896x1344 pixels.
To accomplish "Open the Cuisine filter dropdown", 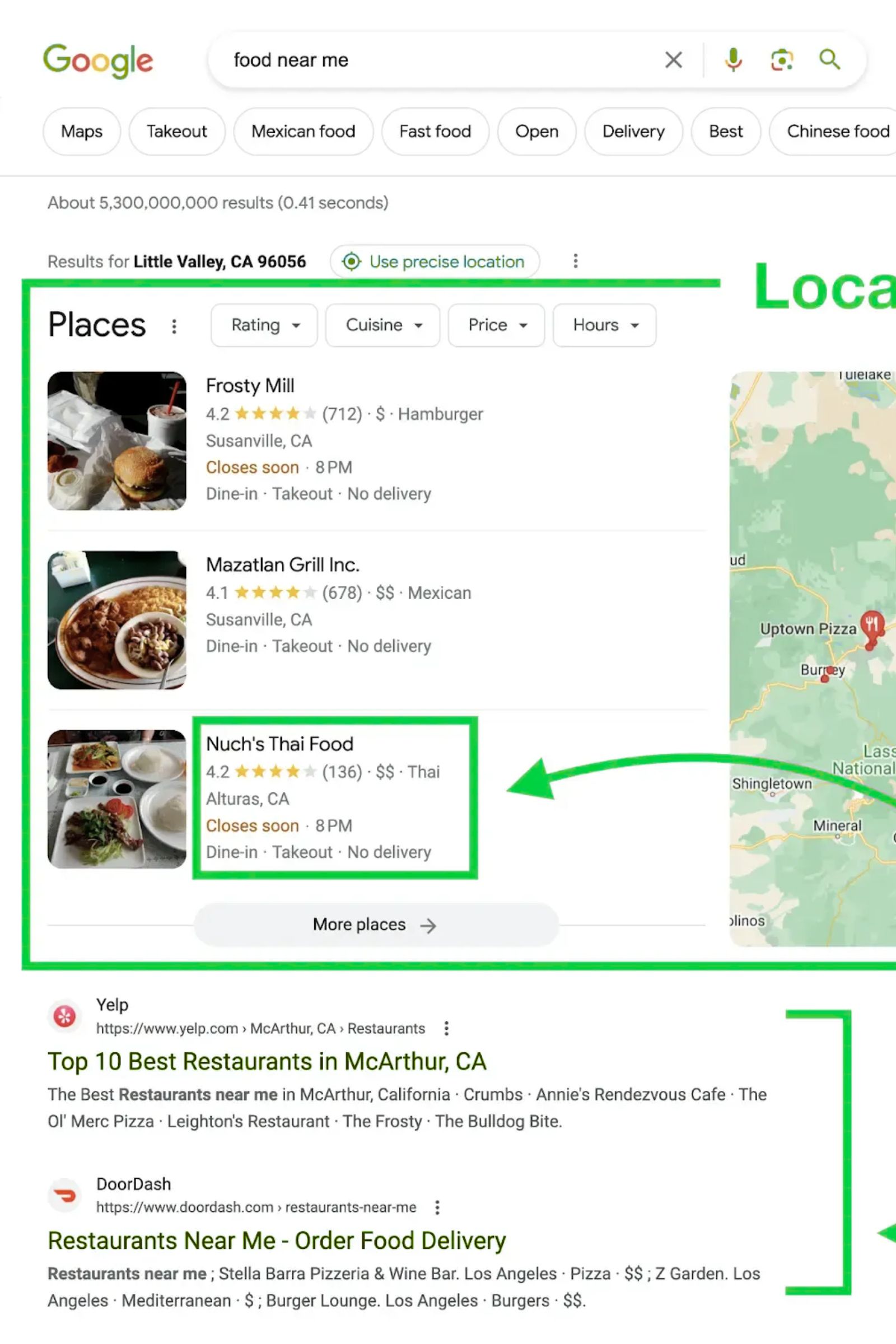I will (382, 325).
